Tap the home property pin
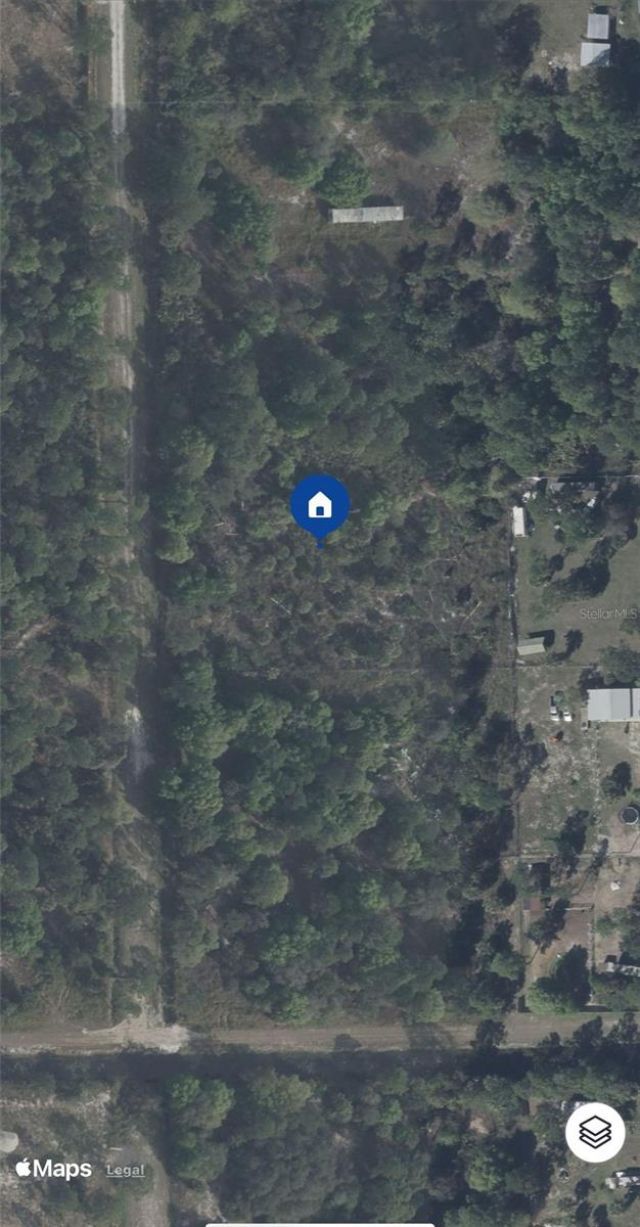This screenshot has height=1227, width=640. (x=320, y=505)
